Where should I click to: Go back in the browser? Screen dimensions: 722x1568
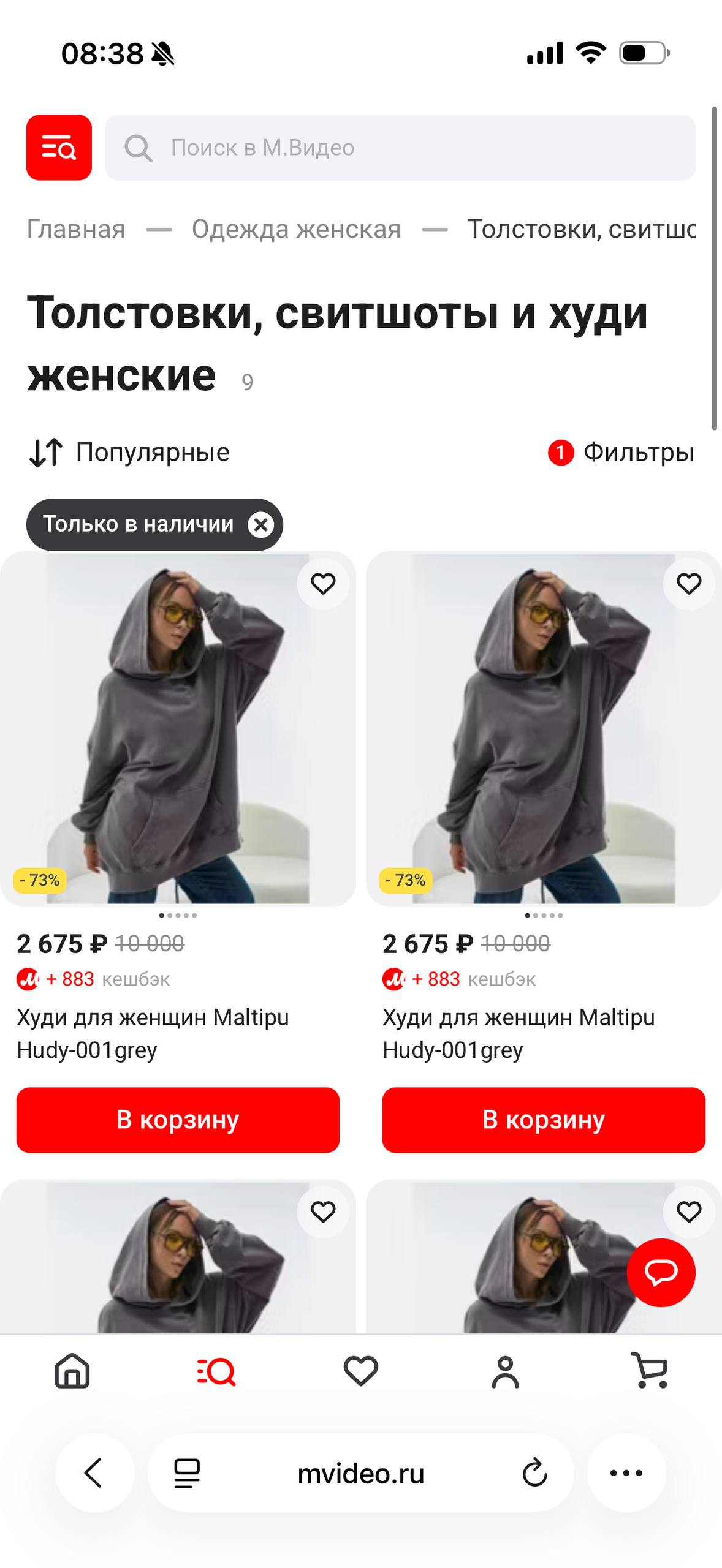94,1473
